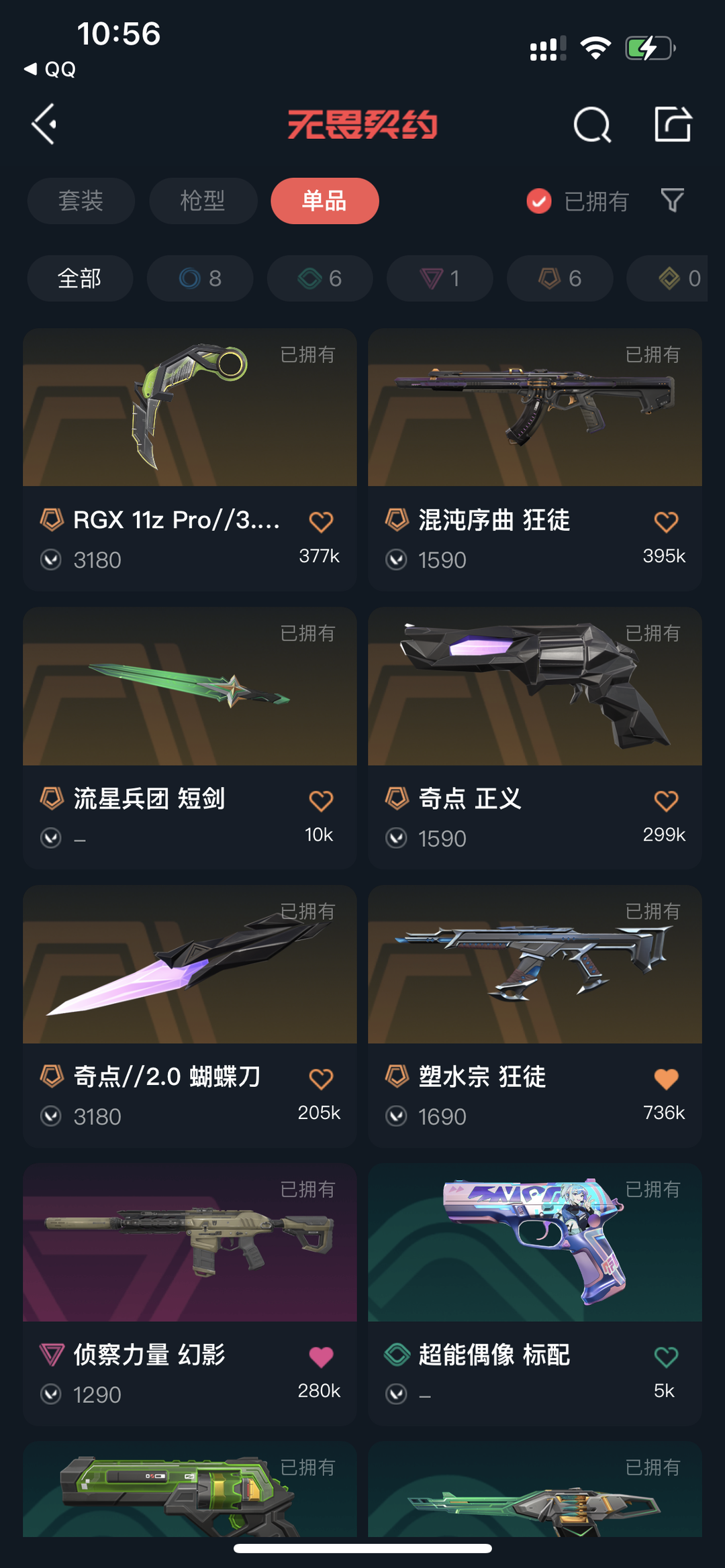725x1568 pixels.
Task: Open the search icon in the header
Action: click(592, 125)
